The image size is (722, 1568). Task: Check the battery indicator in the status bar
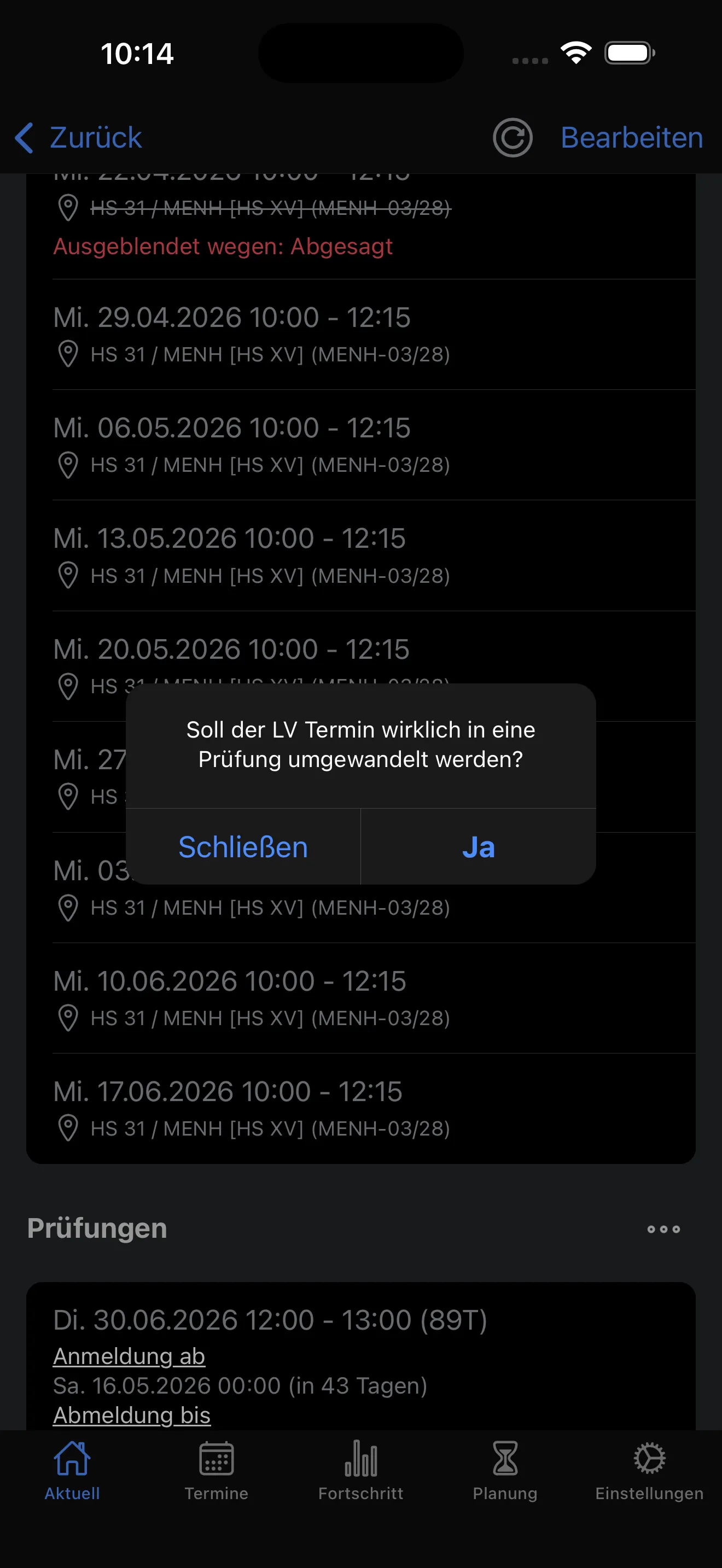628,53
